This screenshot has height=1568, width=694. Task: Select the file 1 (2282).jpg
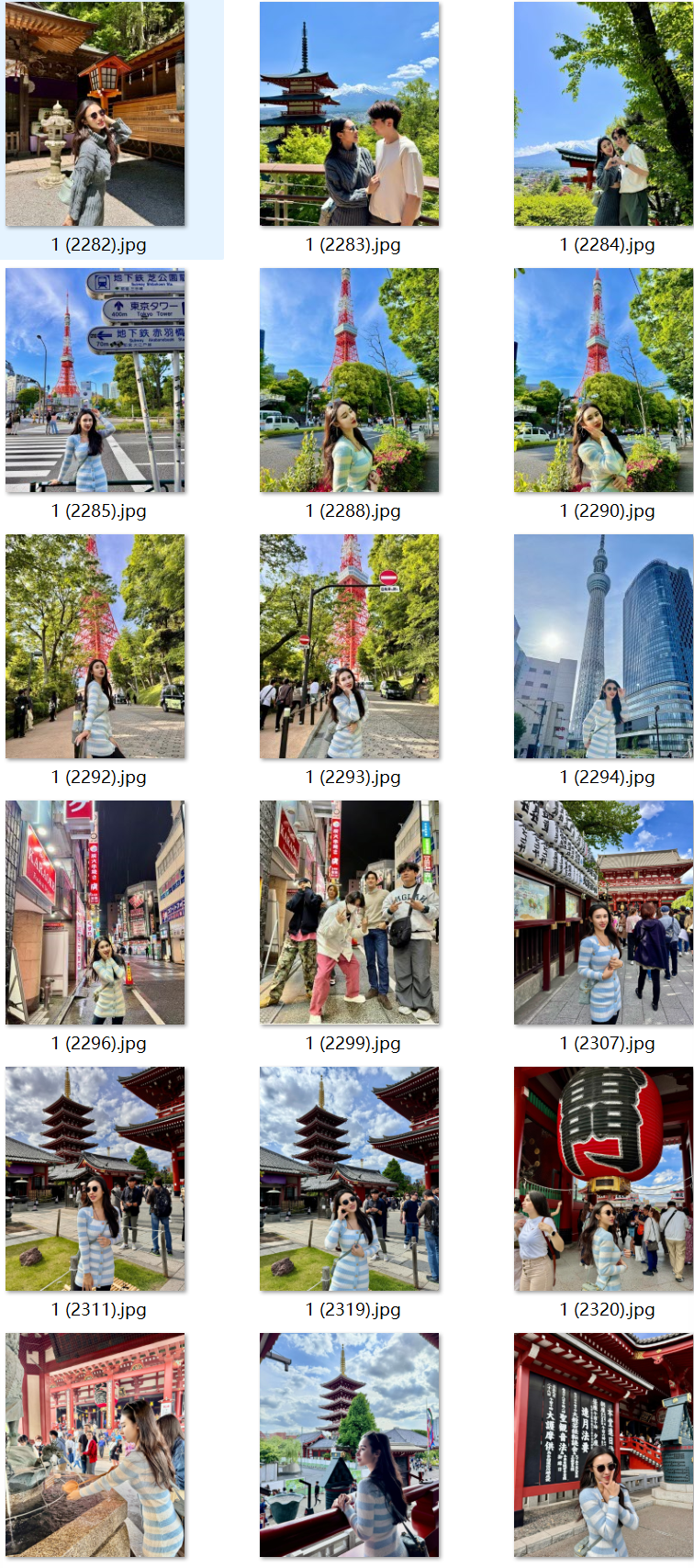95,115
